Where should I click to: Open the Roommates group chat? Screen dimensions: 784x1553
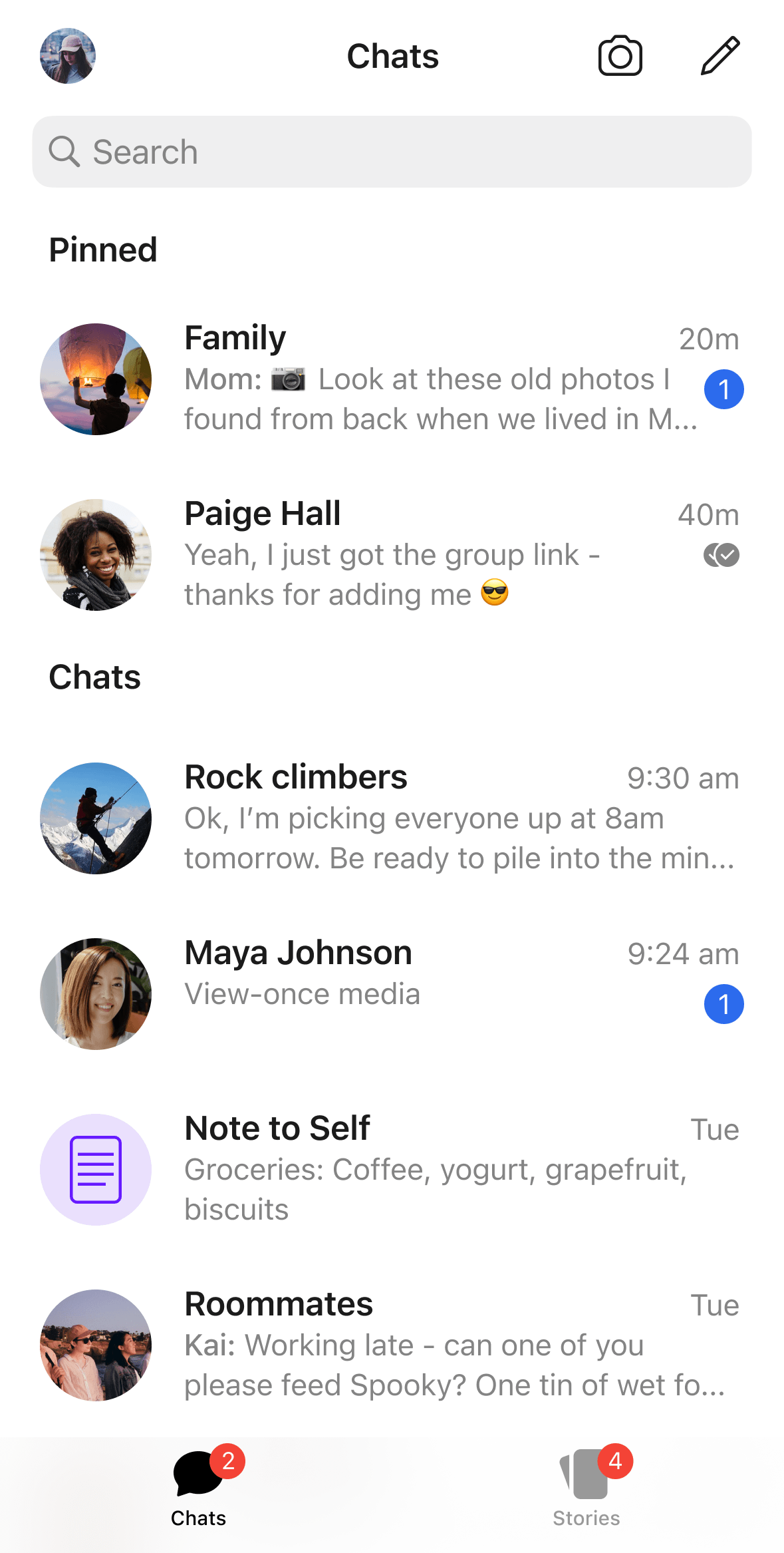(x=392, y=1345)
